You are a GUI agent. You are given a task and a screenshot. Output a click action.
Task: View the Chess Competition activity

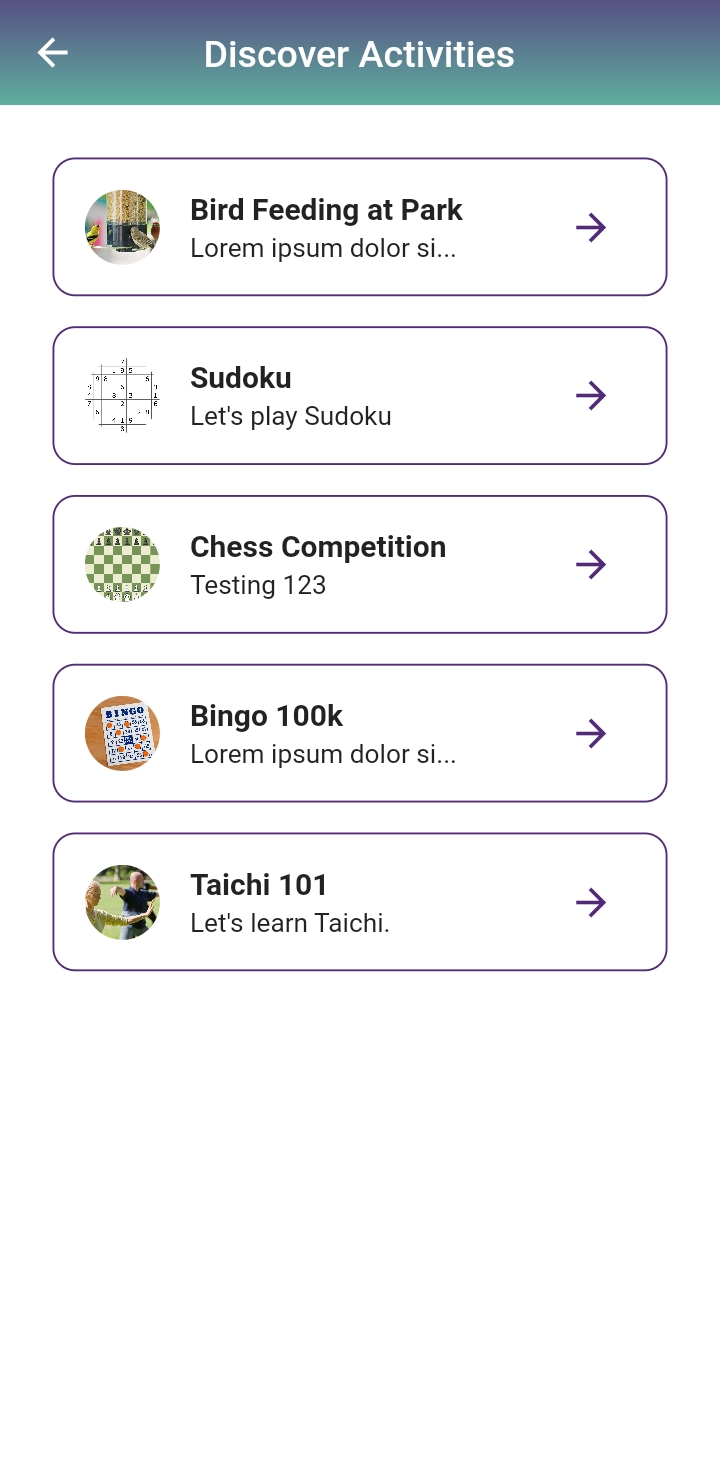359,564
